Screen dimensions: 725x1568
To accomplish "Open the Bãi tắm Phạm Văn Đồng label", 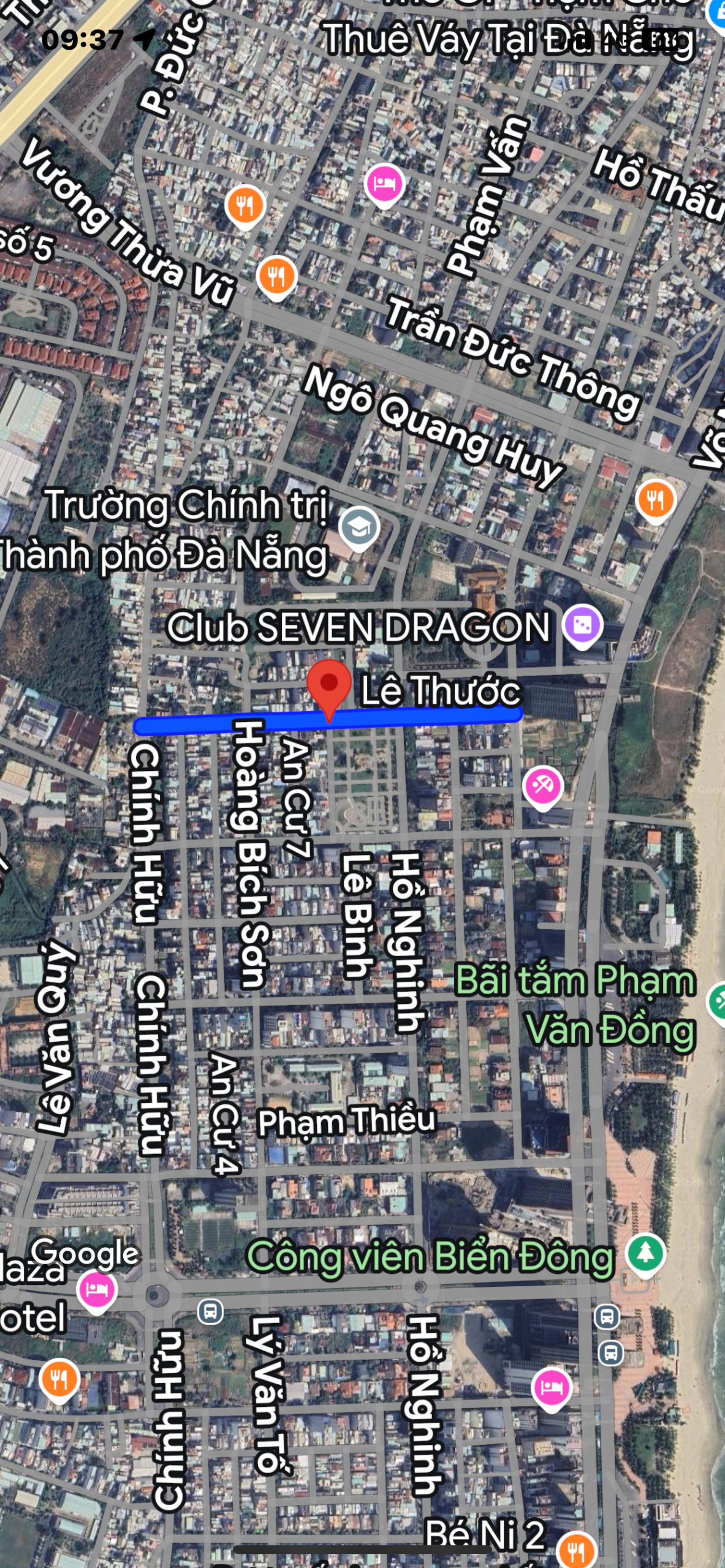I will click(576, 1005).
